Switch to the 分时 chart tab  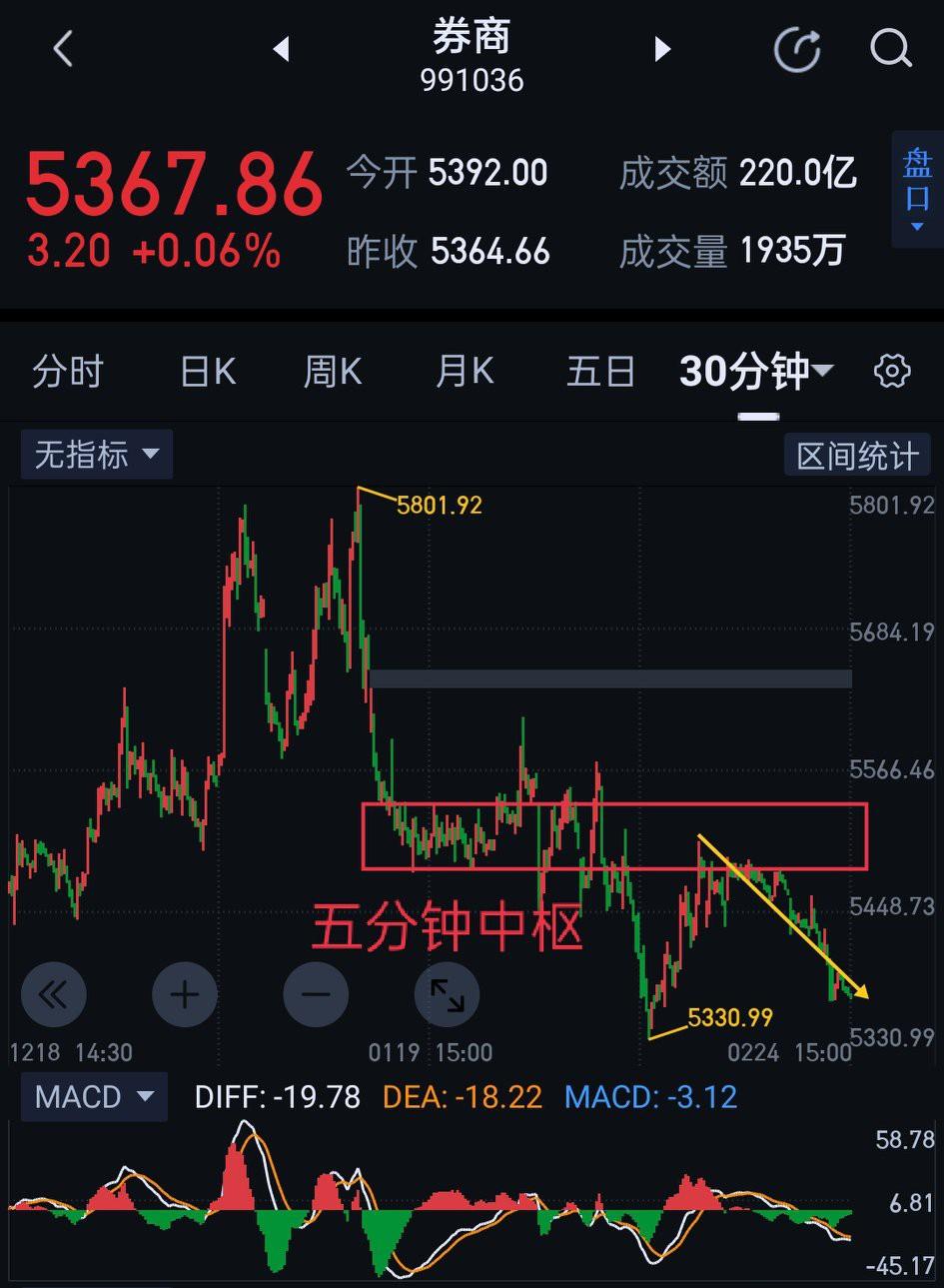(x=69, y=370)
